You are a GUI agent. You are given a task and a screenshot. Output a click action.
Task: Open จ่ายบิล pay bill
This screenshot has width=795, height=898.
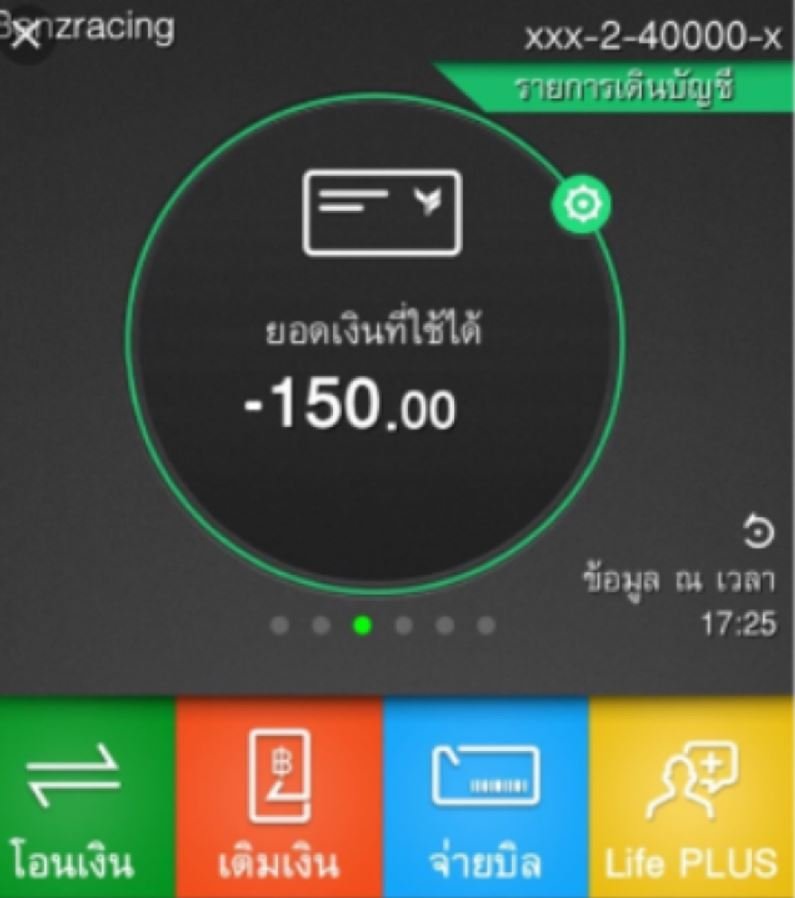[x=485, y=797]
